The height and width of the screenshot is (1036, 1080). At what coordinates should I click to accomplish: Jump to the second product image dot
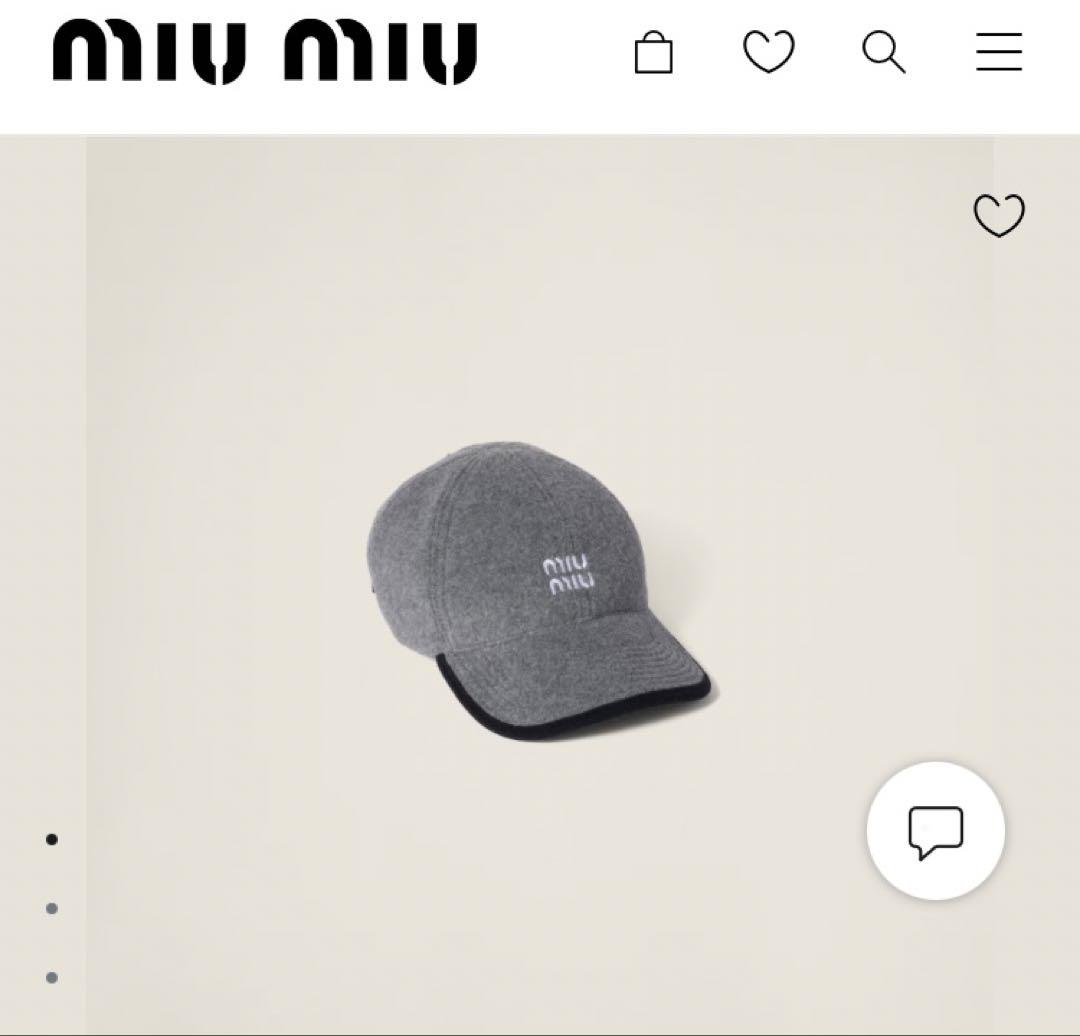point(52,908)
